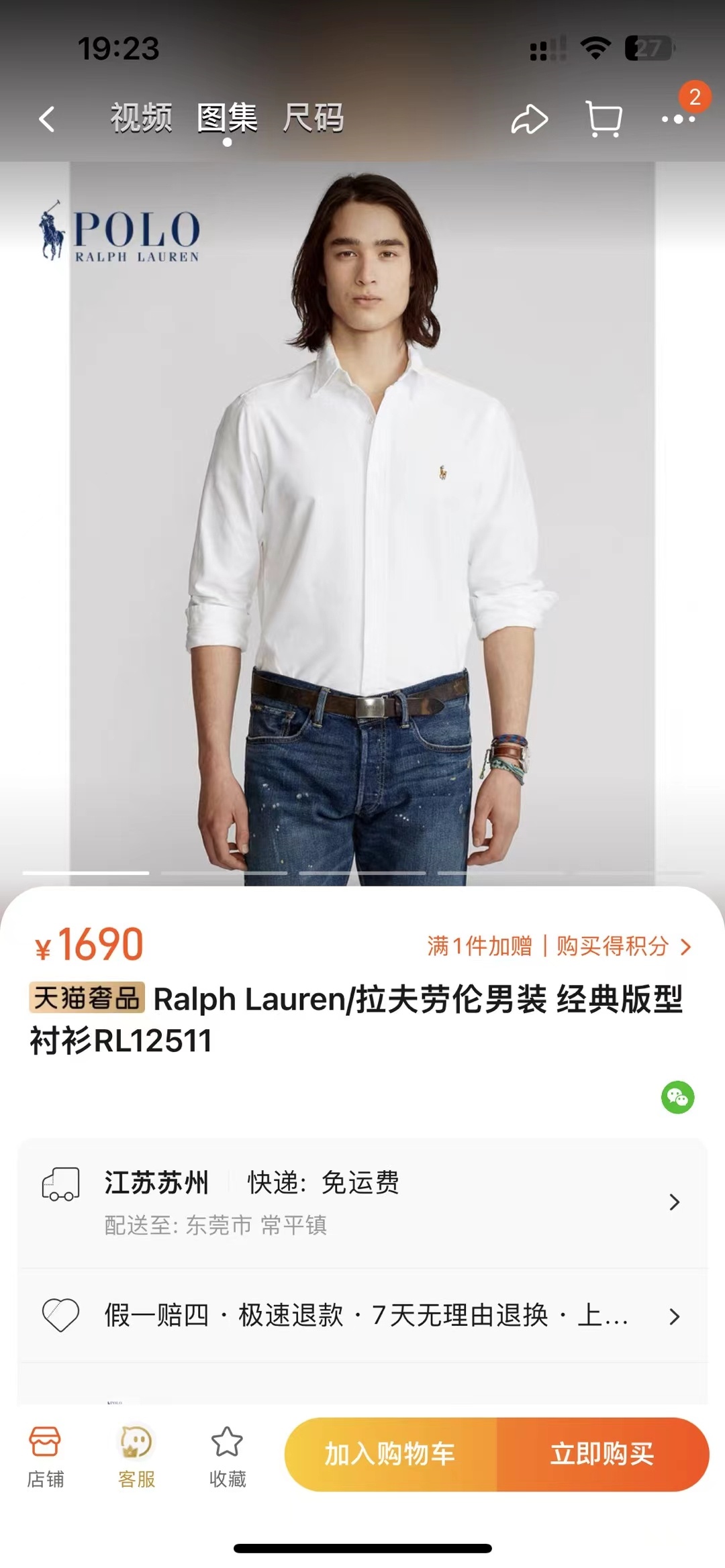Share product via WeChat icon
725x1568 pixels.
[677, 1097]
